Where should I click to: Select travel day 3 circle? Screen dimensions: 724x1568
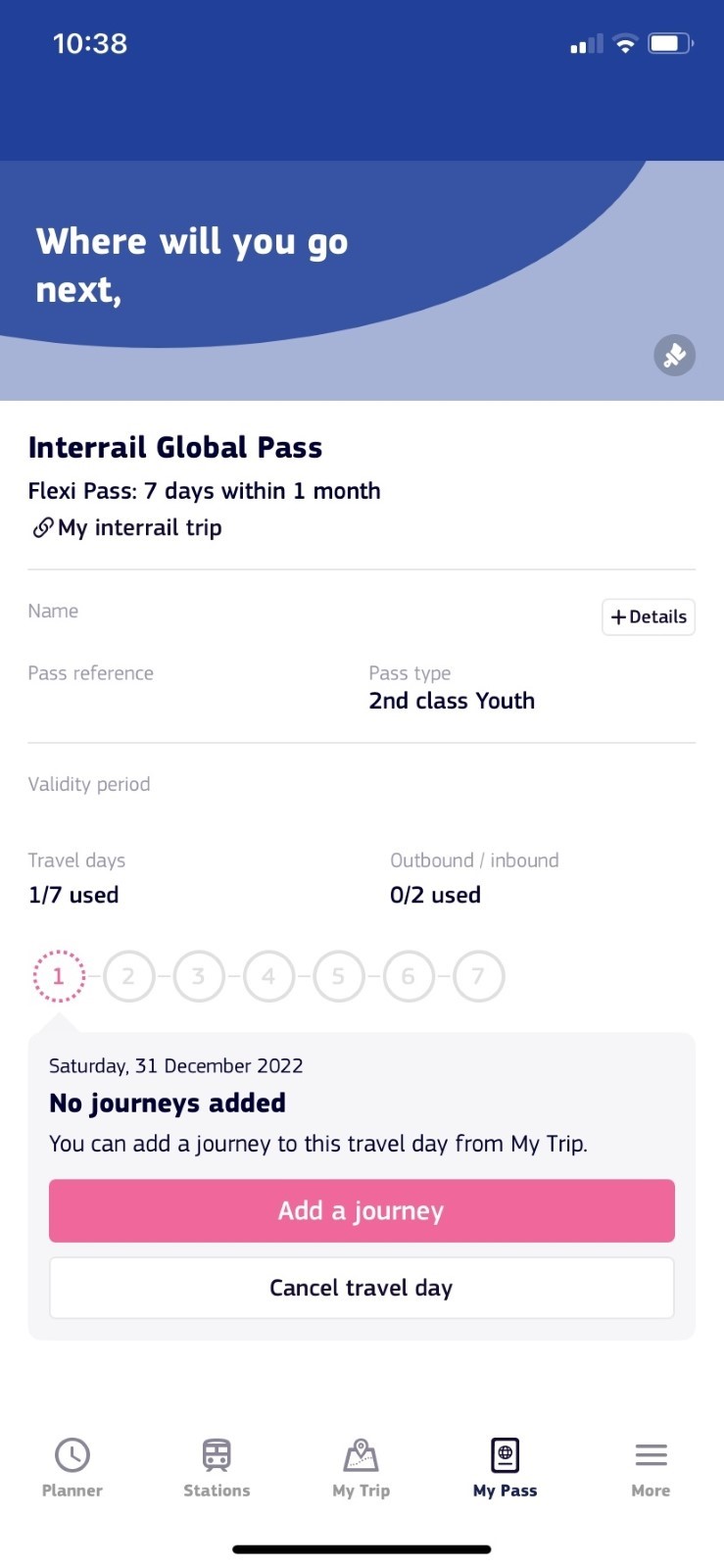[199, 976]
